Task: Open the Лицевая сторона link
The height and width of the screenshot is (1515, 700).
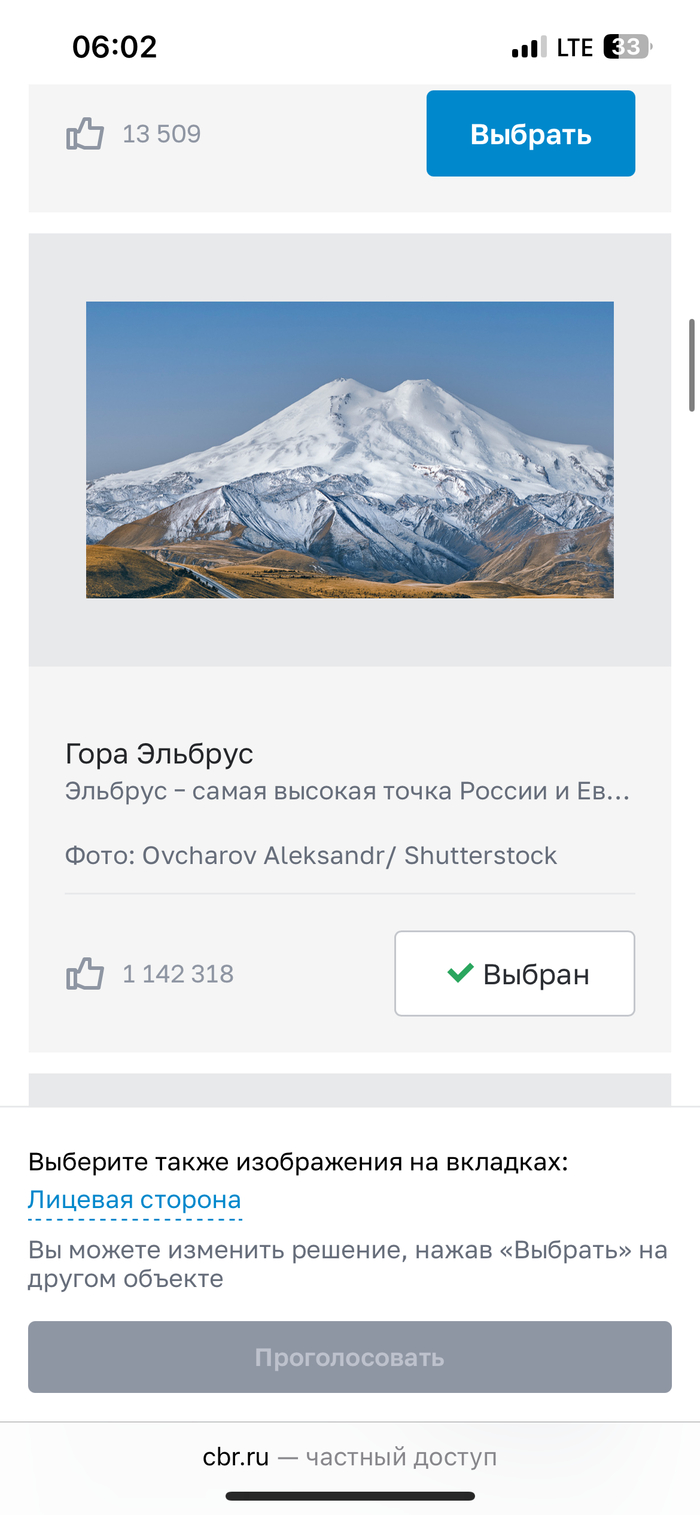Action: [134, 1200]
